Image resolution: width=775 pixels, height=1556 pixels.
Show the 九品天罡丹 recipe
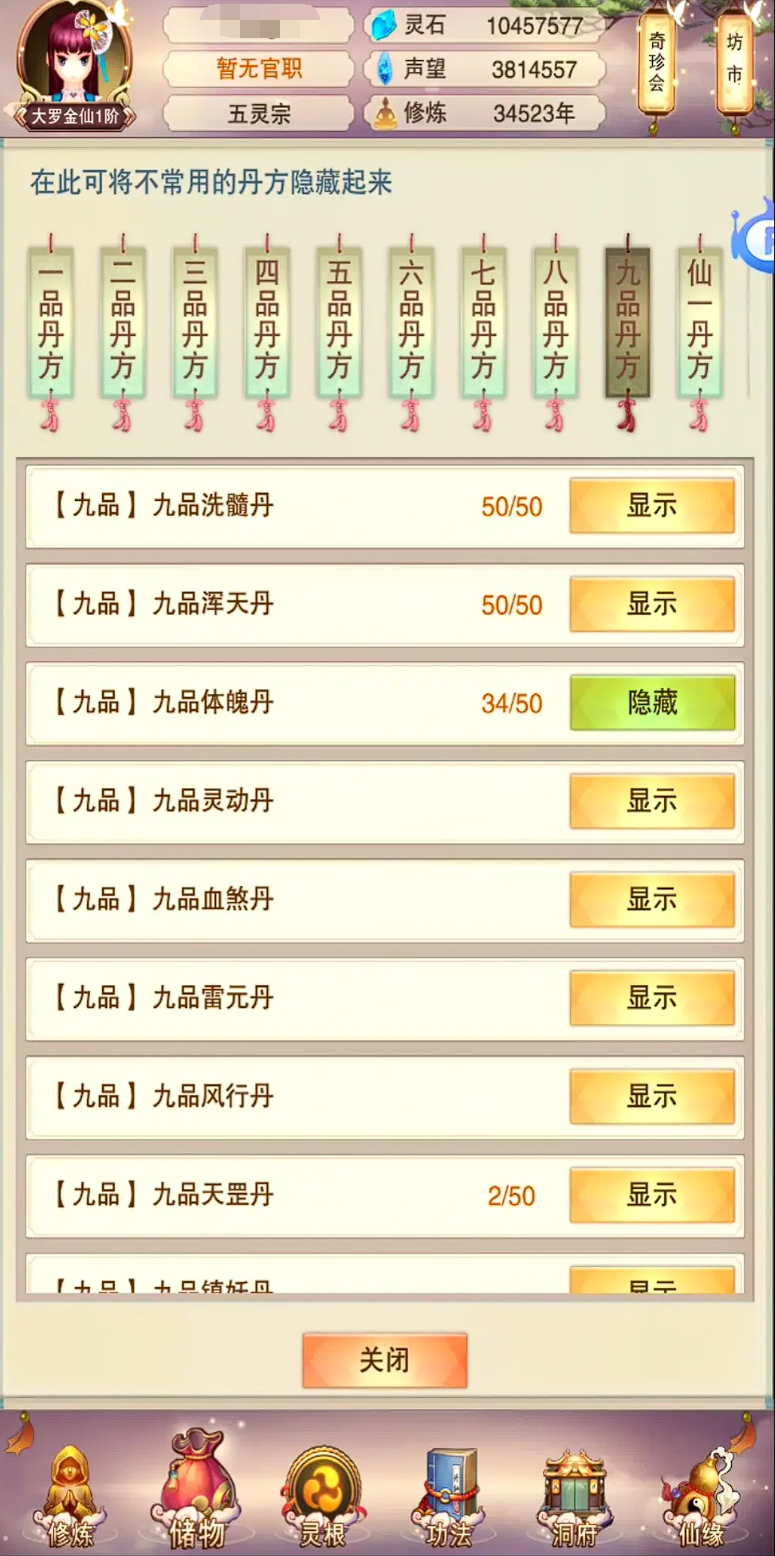[652, 1194]
